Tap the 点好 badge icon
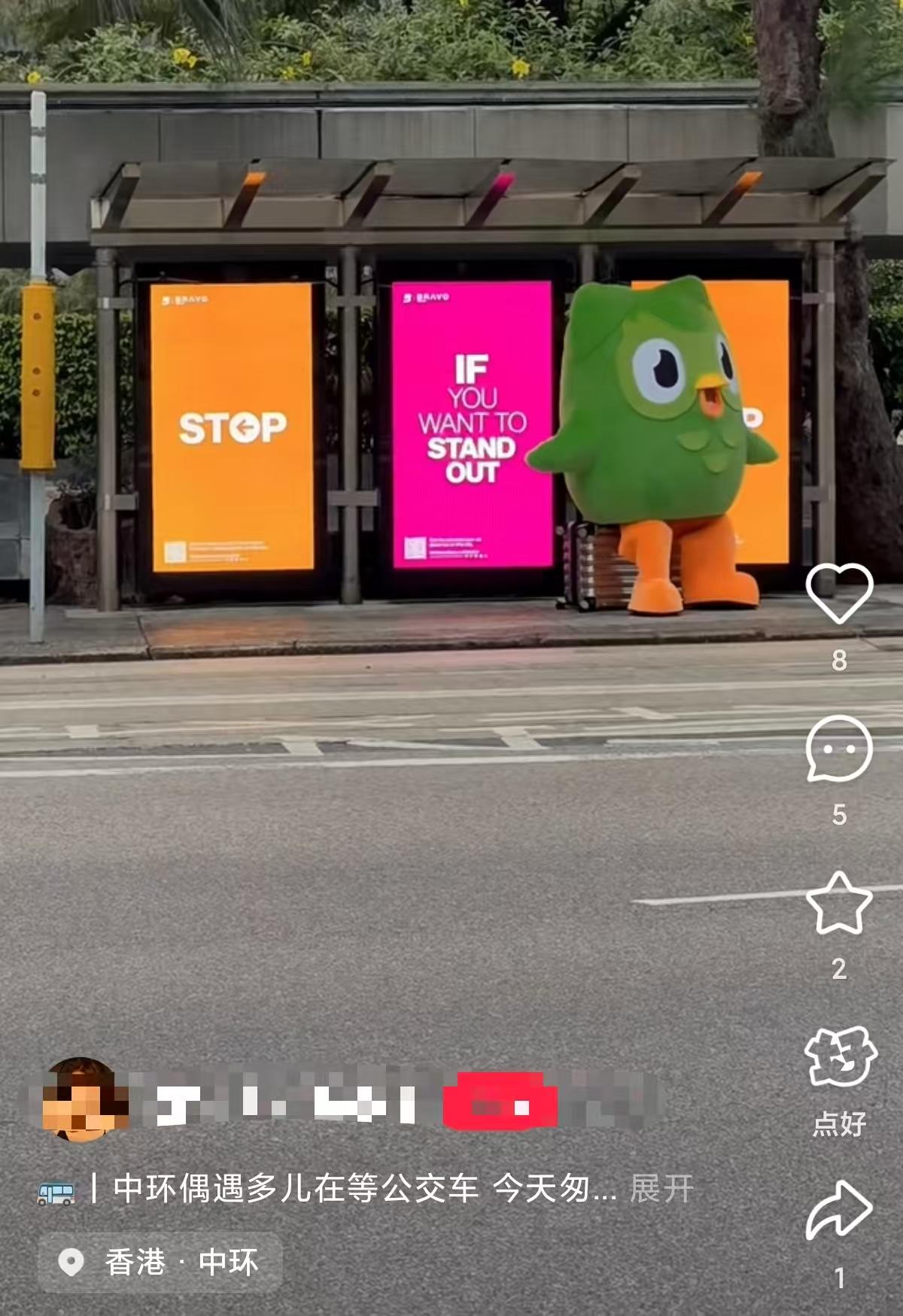Viewport: 903px width, 1316px height. pyautogui.click(x=840, y=1057)
